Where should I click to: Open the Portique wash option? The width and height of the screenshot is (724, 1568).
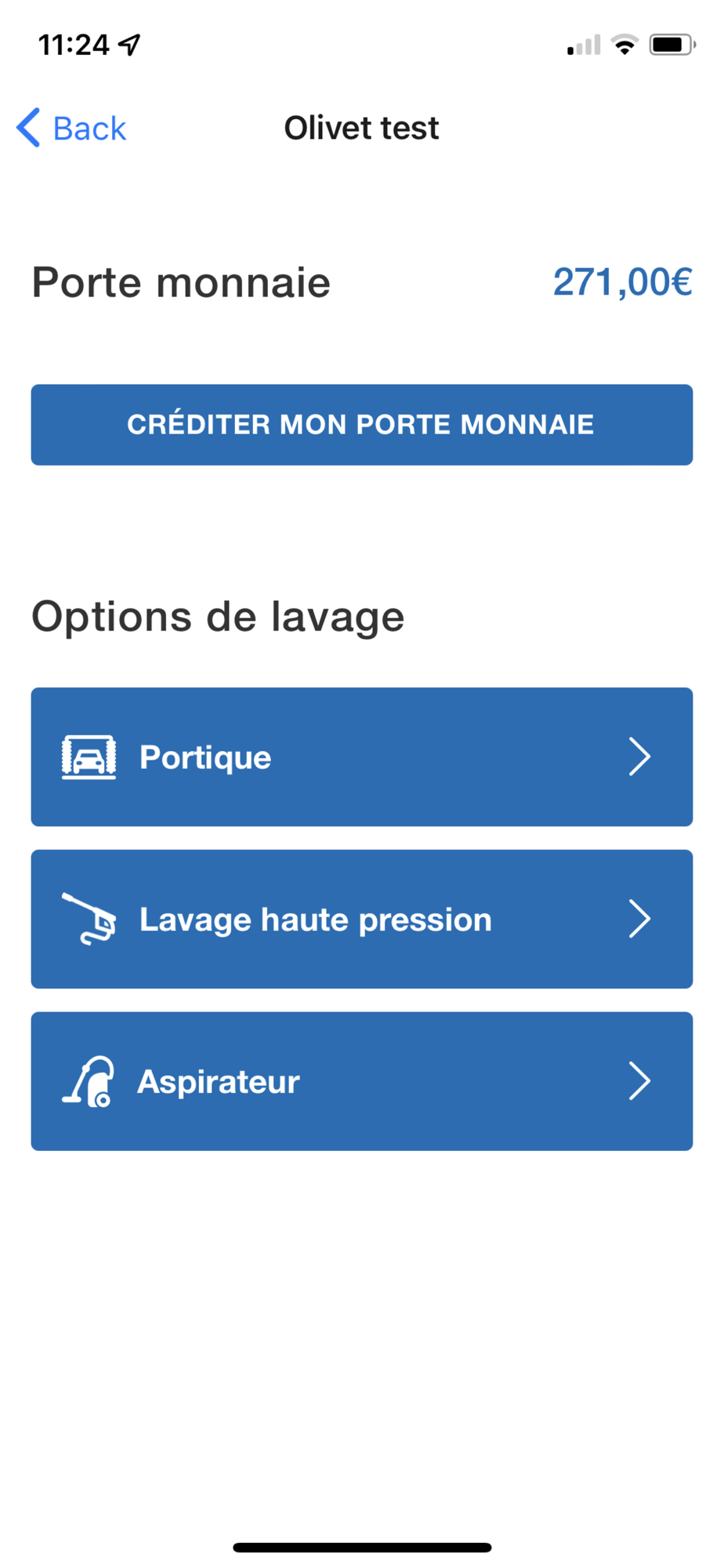[361, 757]
